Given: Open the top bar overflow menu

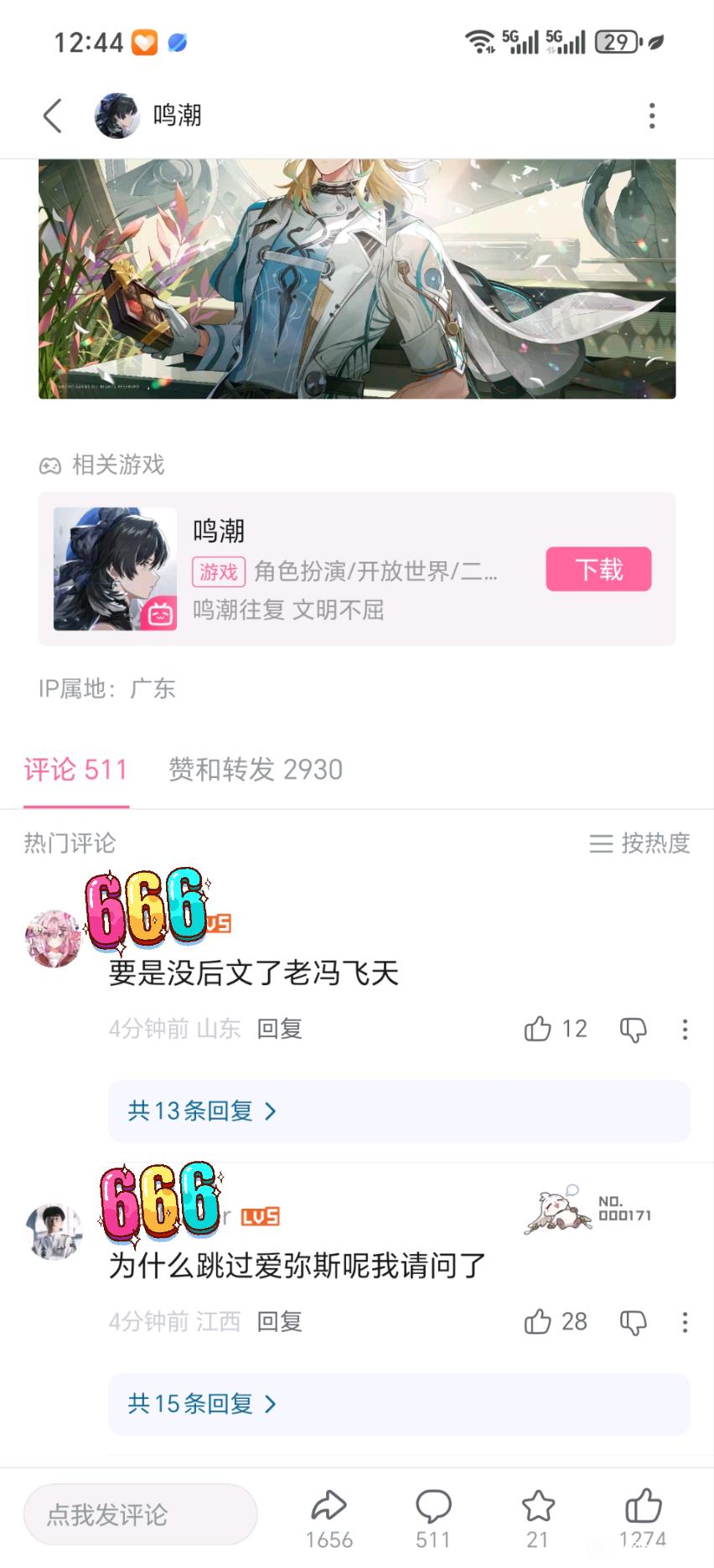Looking at the screenshot, I should tap(652, 116).
